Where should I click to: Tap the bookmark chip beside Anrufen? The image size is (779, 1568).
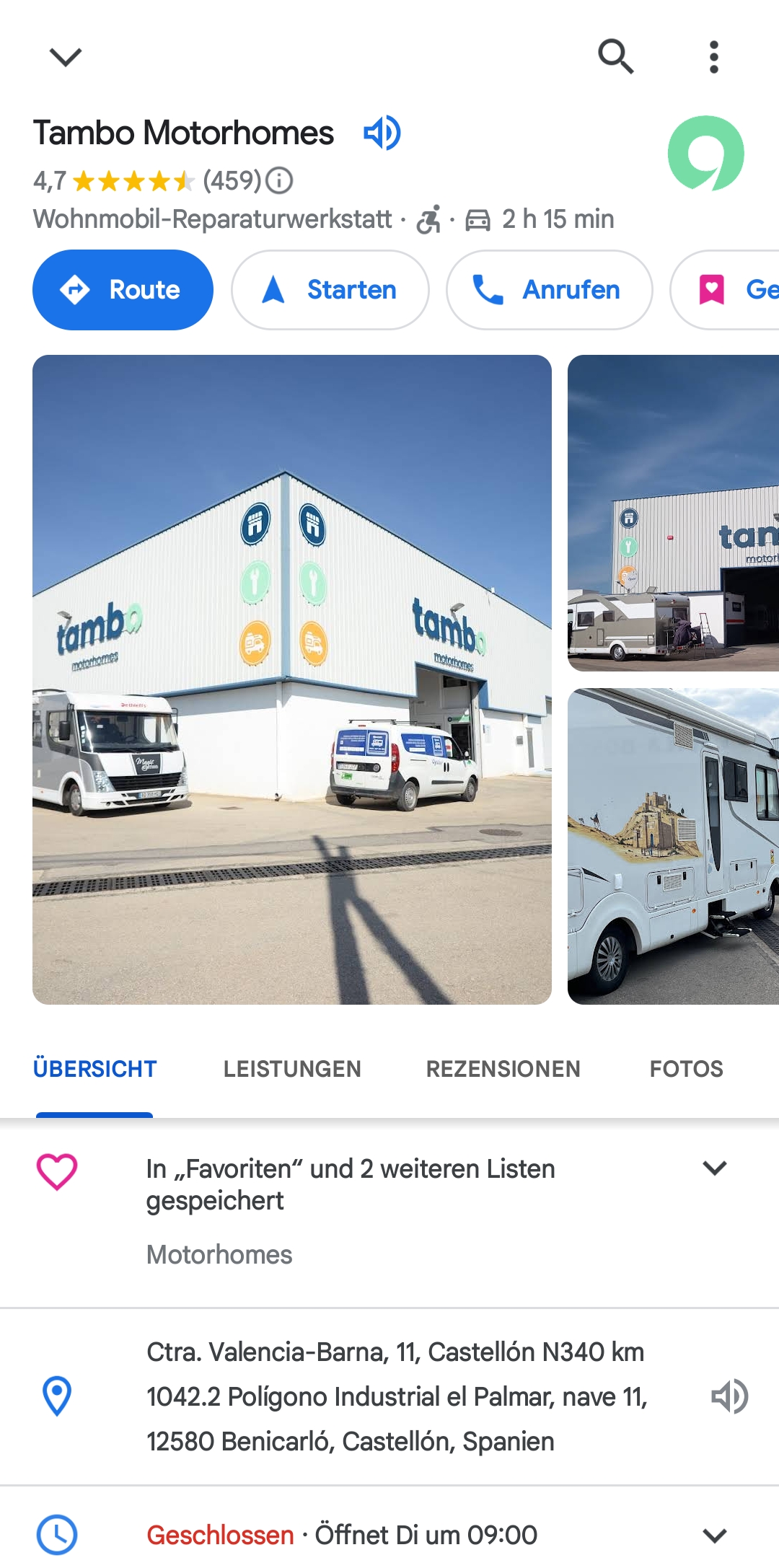click(x=725, y=290)
